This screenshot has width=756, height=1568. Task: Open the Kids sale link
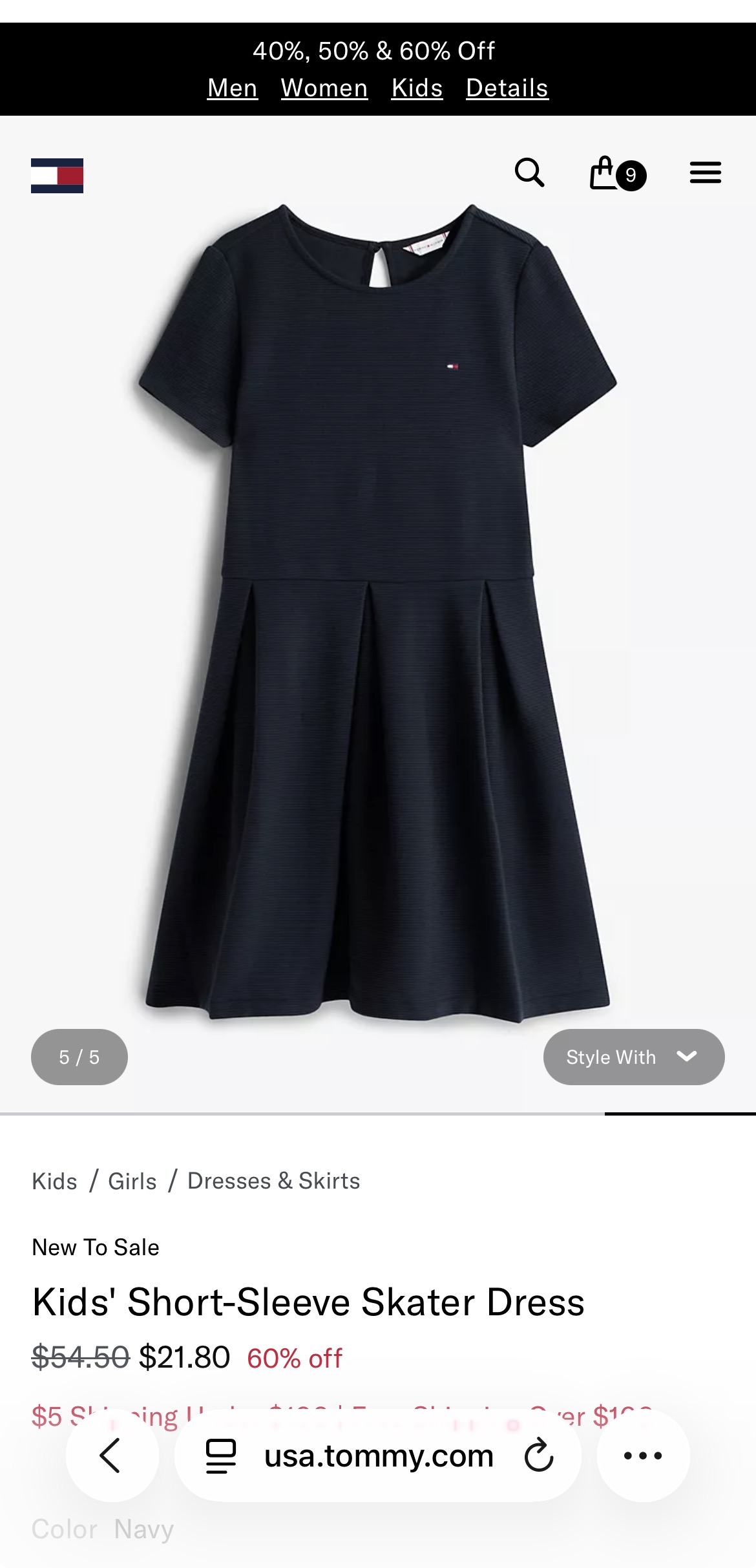pyautogui.click(x=417, y=88)
